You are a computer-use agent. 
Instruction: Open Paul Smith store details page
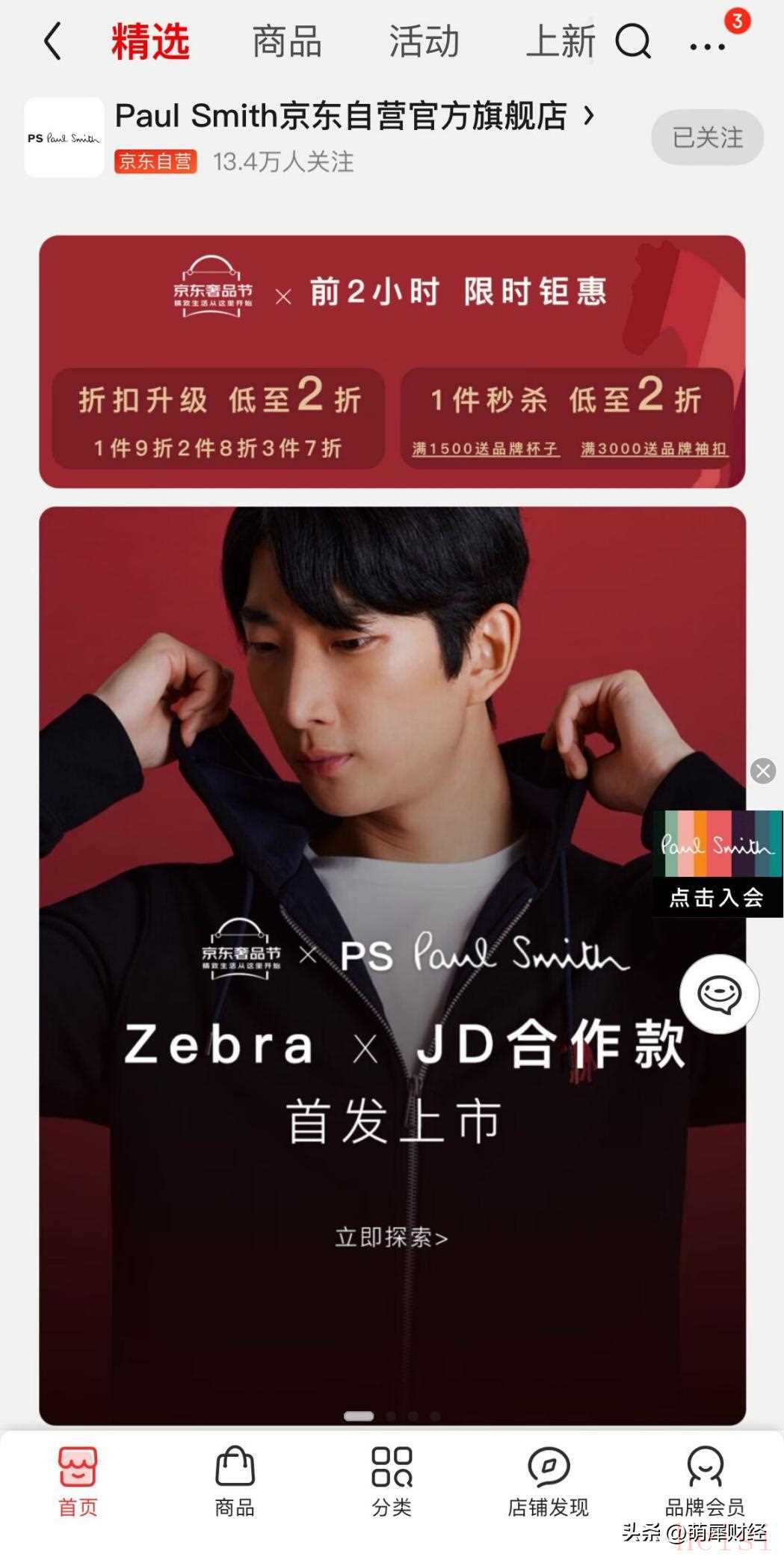[x=354, y=117]
